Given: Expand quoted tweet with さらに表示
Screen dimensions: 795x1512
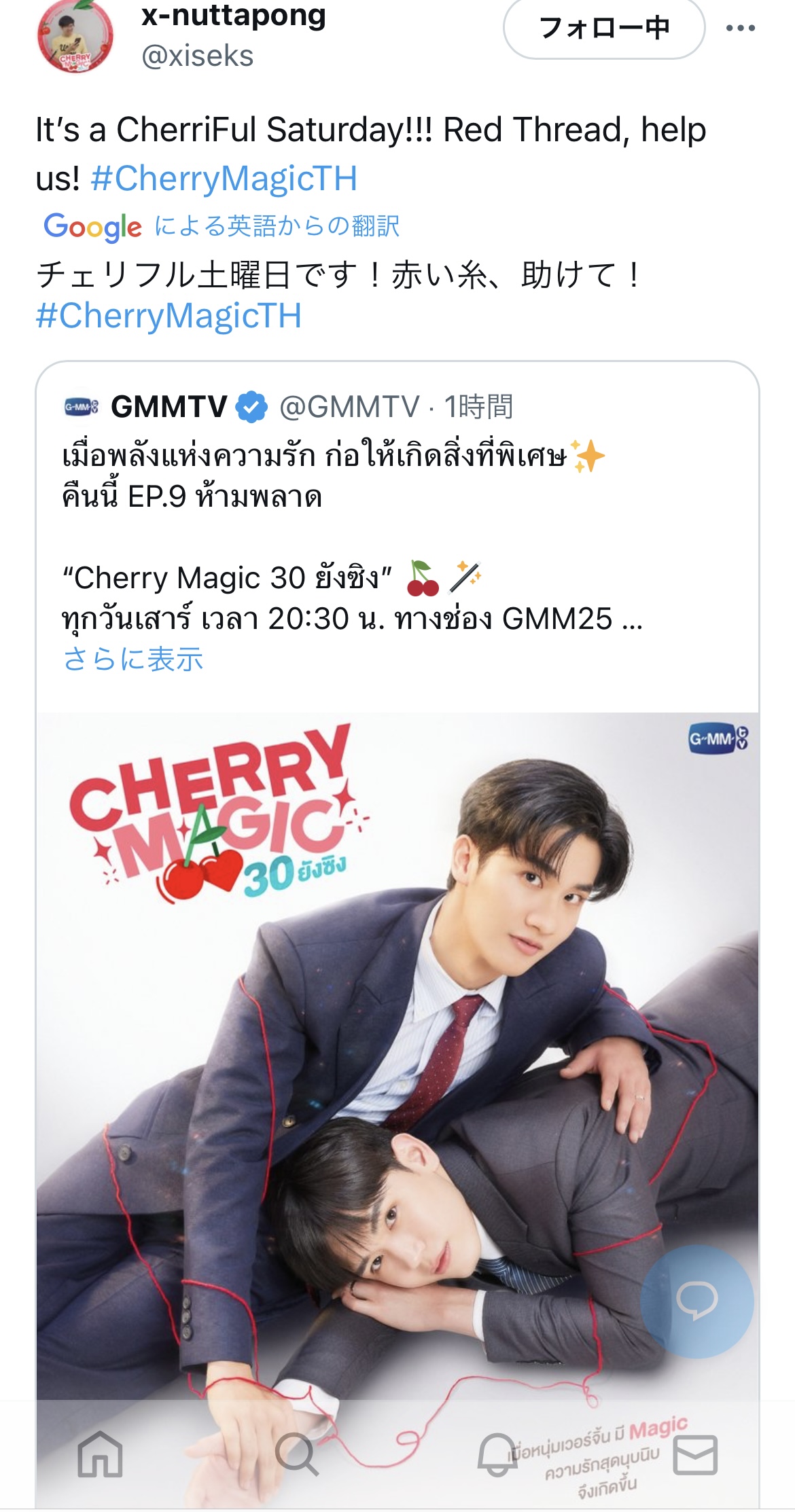Looking at the screenshot, I should coord(133,659).
